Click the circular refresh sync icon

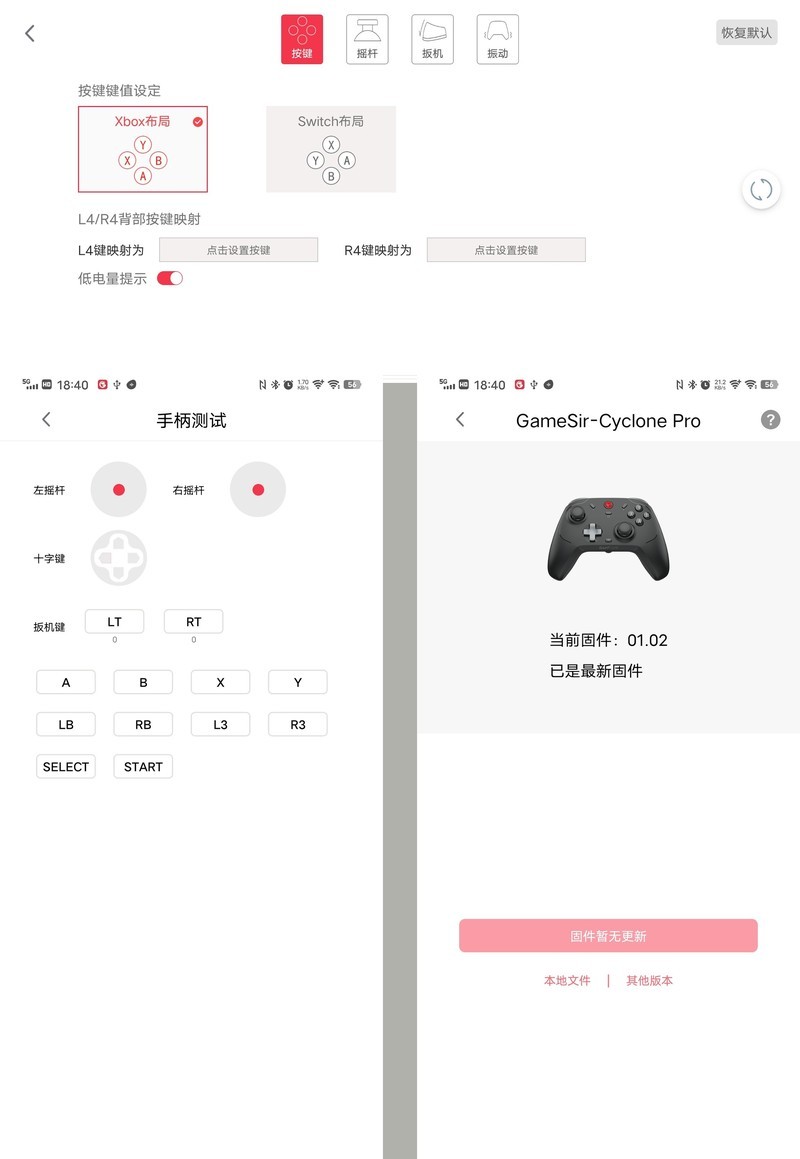point(761,189)
